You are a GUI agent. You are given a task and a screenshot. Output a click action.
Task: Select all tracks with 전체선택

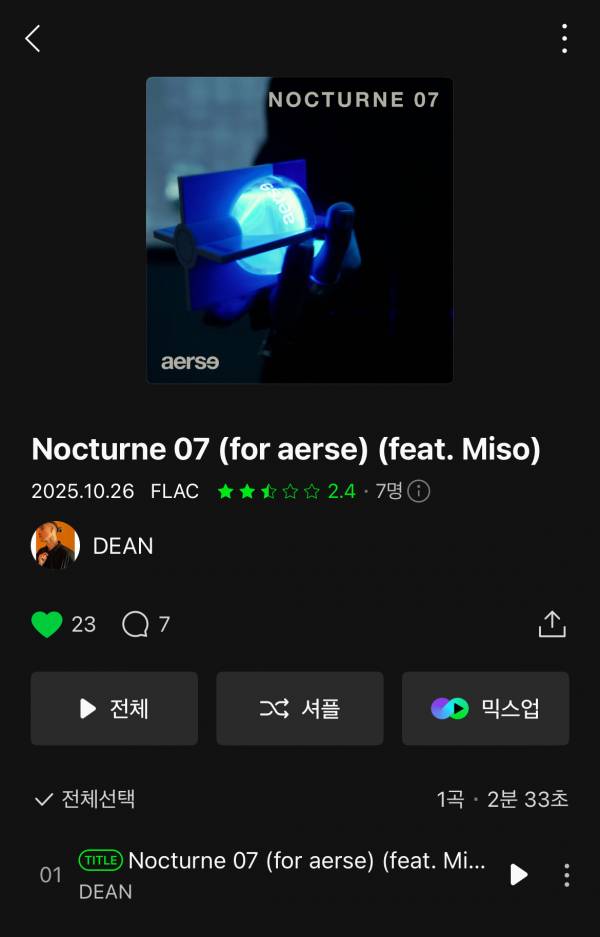(x=85, y=799)
